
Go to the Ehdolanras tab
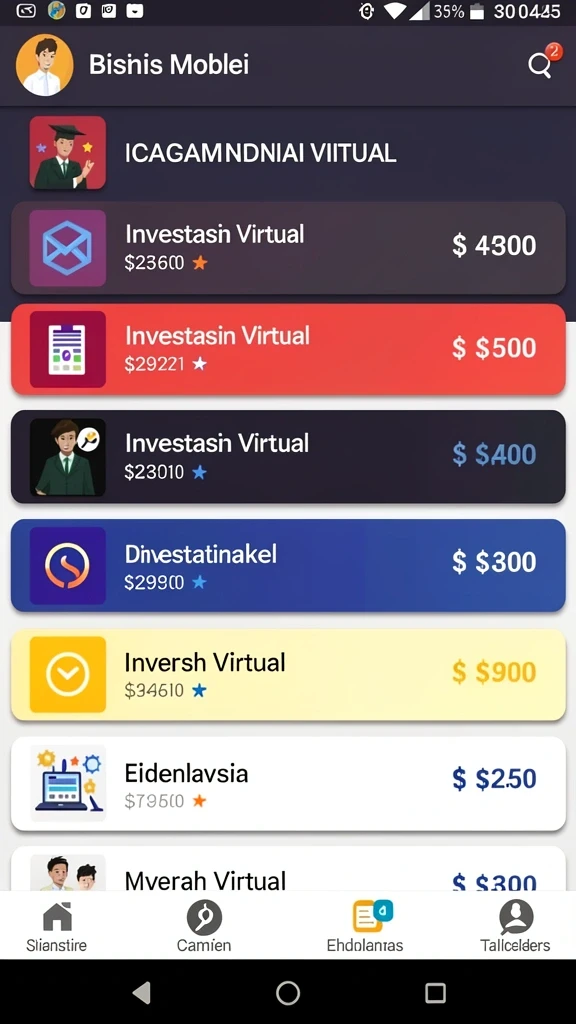(x=365, y=927)
